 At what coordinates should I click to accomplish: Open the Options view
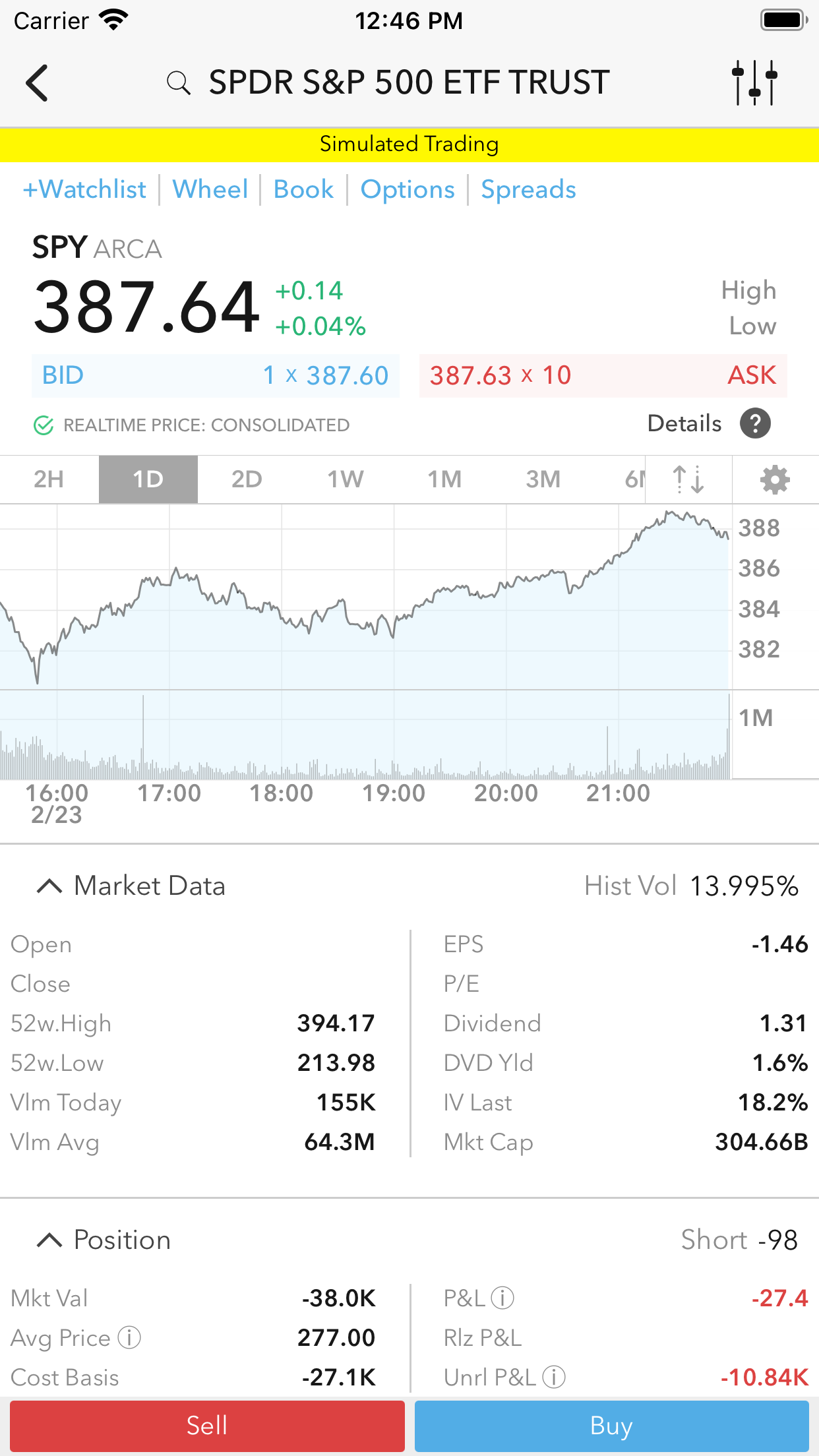(407, 189)
